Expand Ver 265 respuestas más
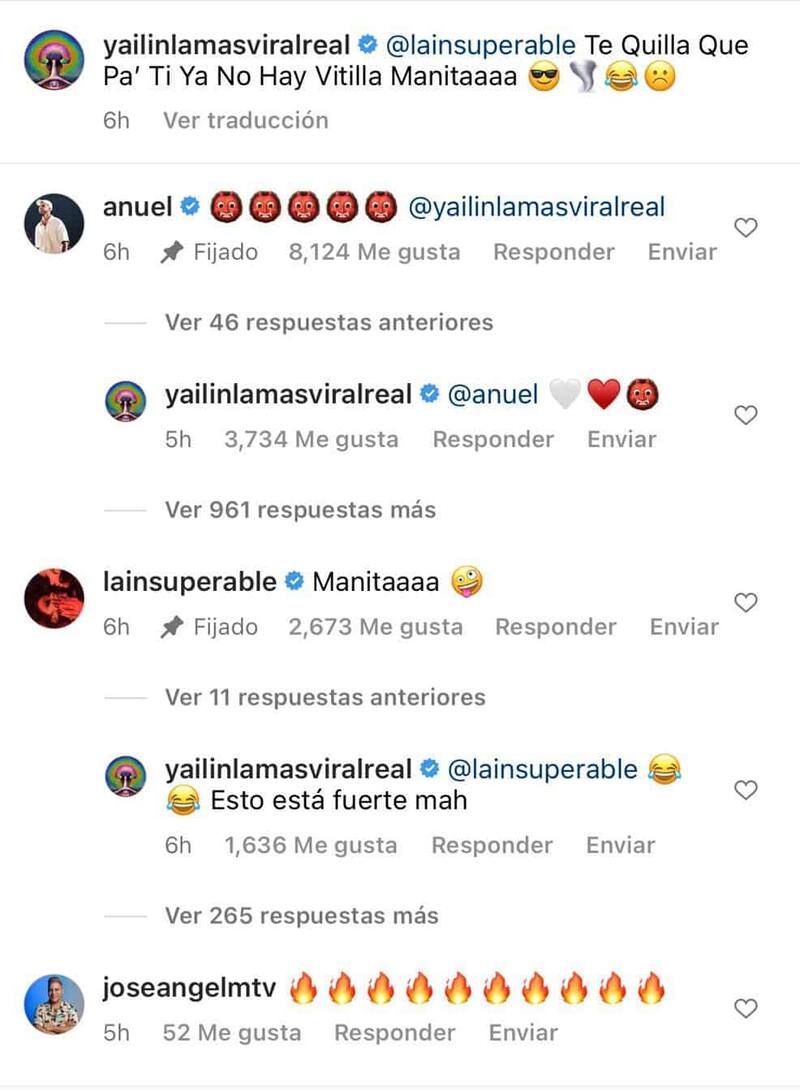The height and width of the screenshot is (1091, 800). click(301, 915)
